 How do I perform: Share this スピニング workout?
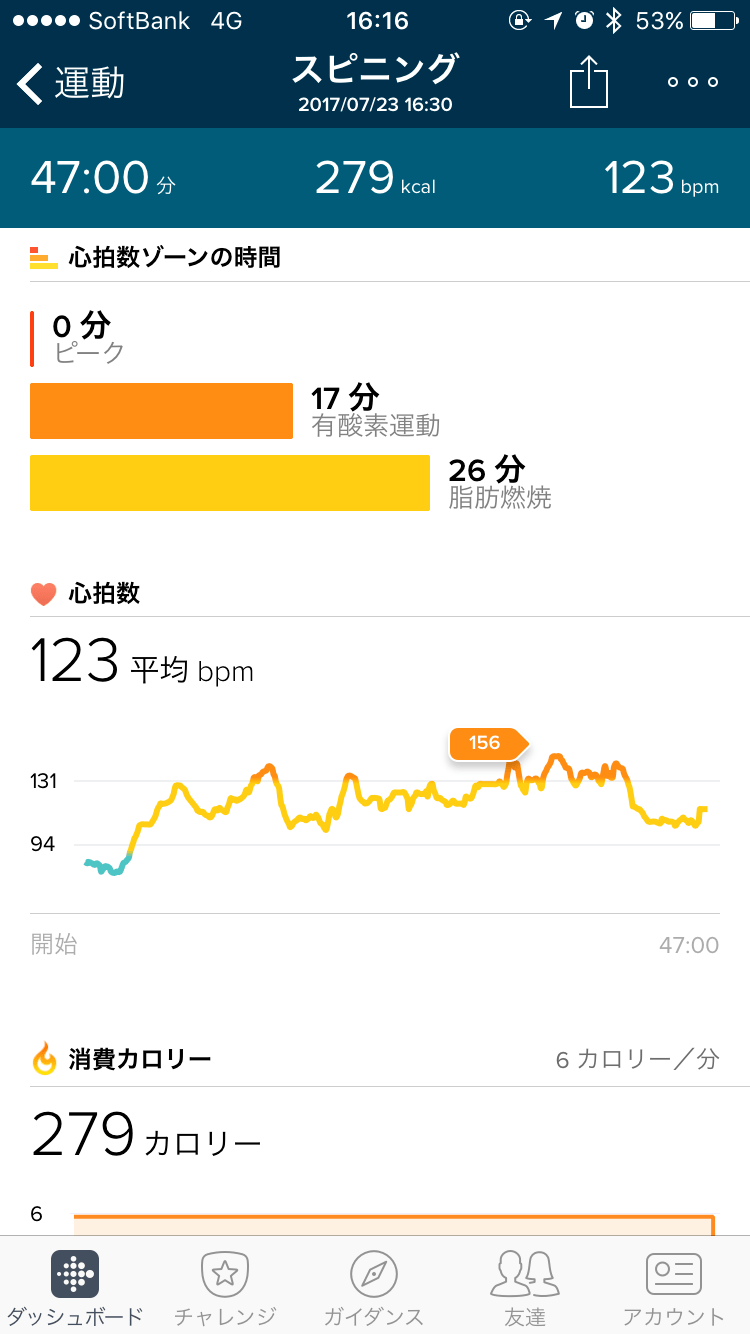coord(589,82)
